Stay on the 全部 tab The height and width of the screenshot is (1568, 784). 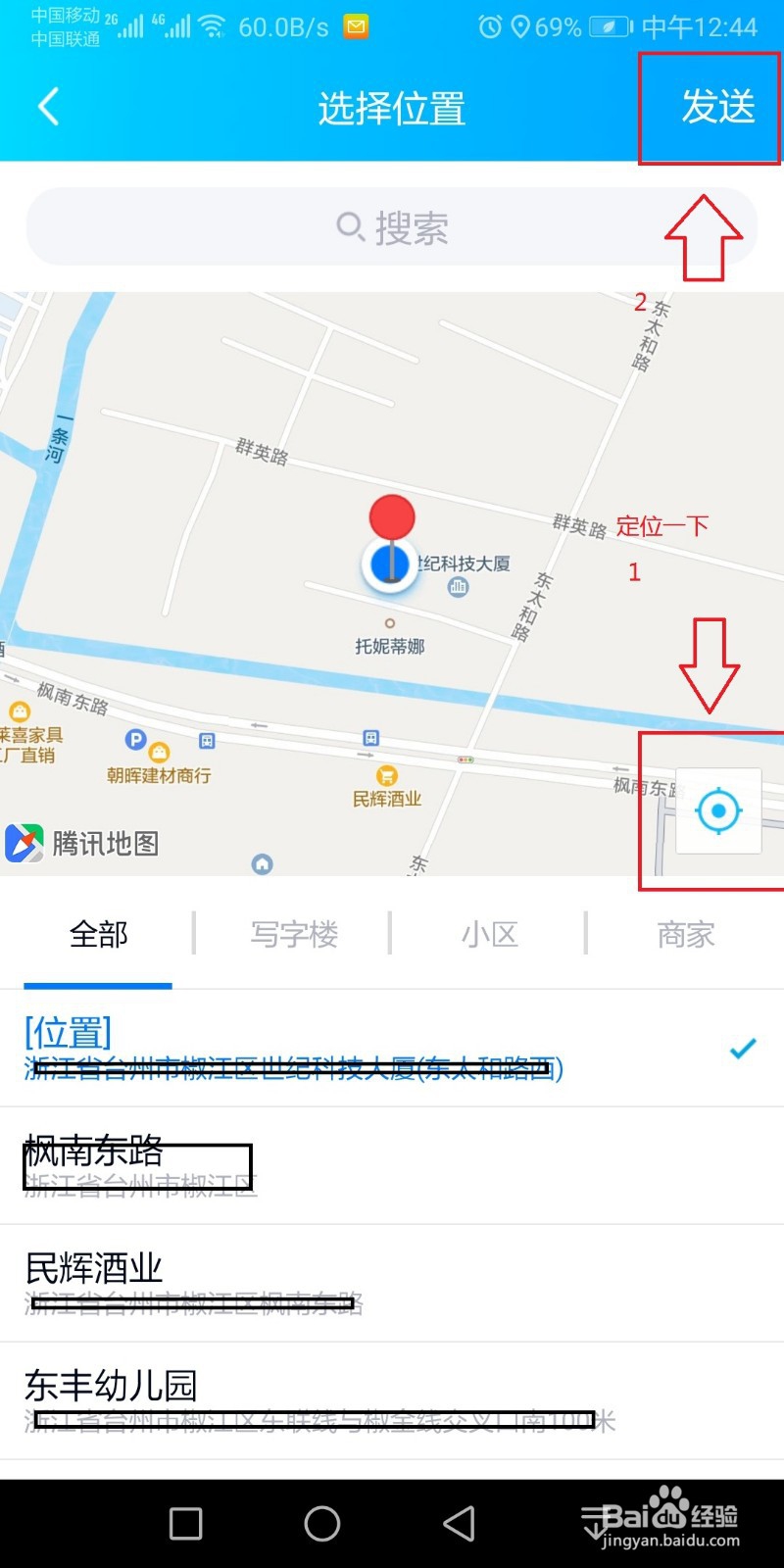click(x=98, y=934)
